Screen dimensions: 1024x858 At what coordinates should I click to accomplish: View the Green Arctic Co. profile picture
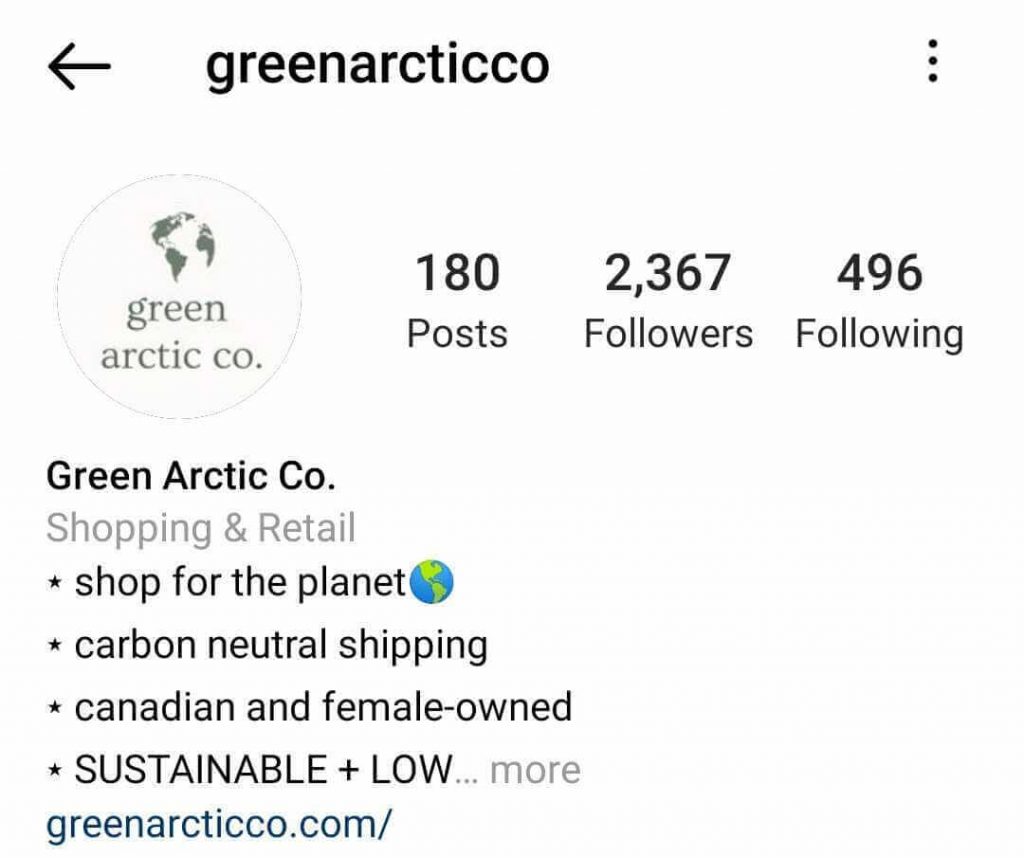[x=179, y=296]
